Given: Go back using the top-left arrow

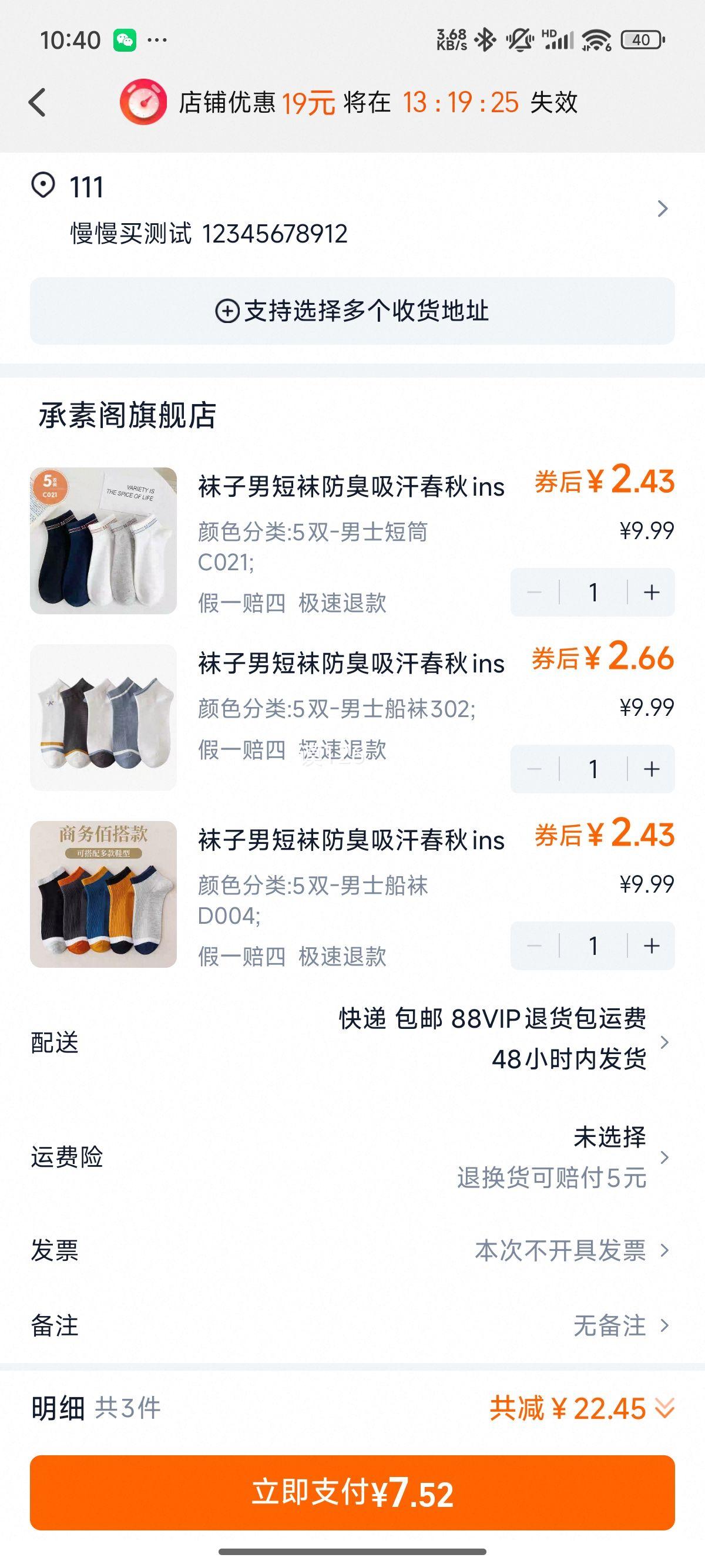Looking at the screenshot, I should pyautogui.click(x=37, y=102).
